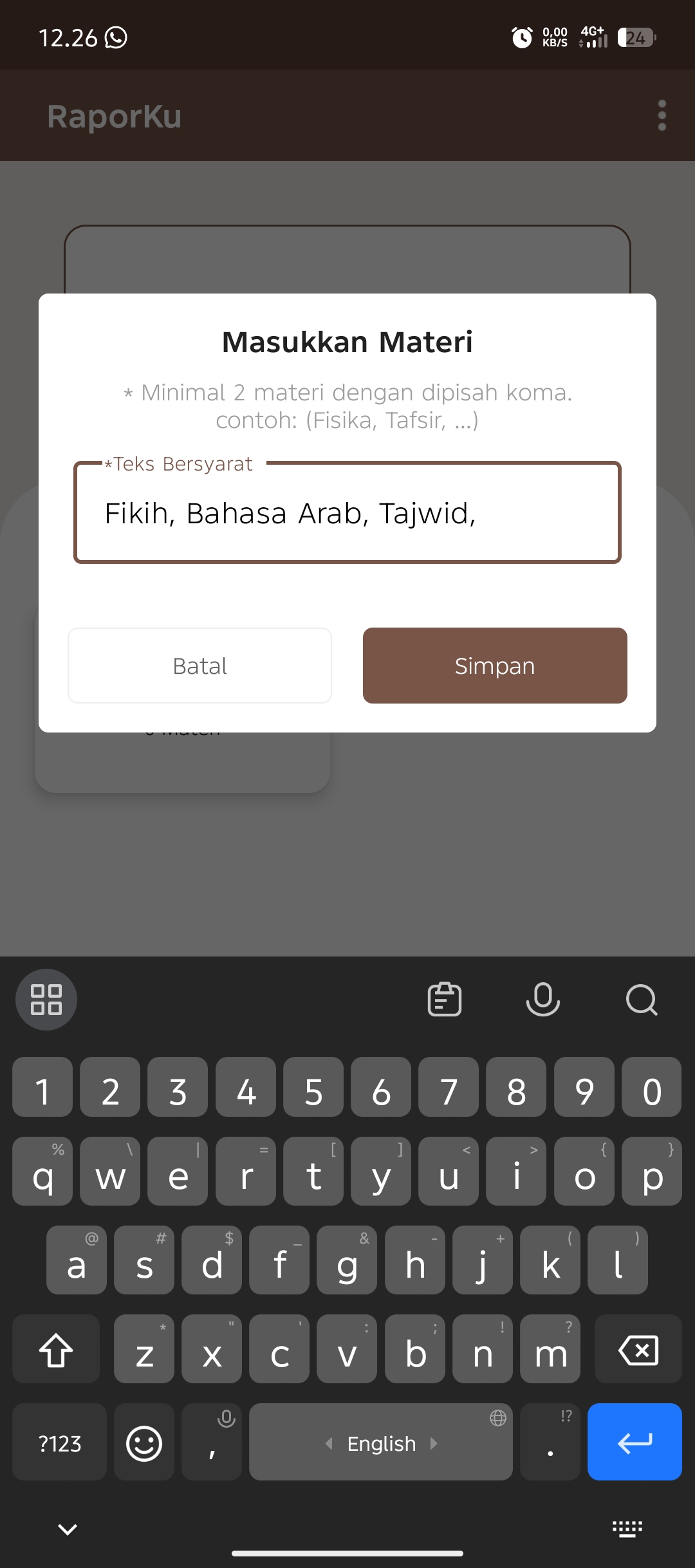Open the keyboard switcher icon bottom right
This screenshot has height=1568, width=695.
click(626, 1527)
